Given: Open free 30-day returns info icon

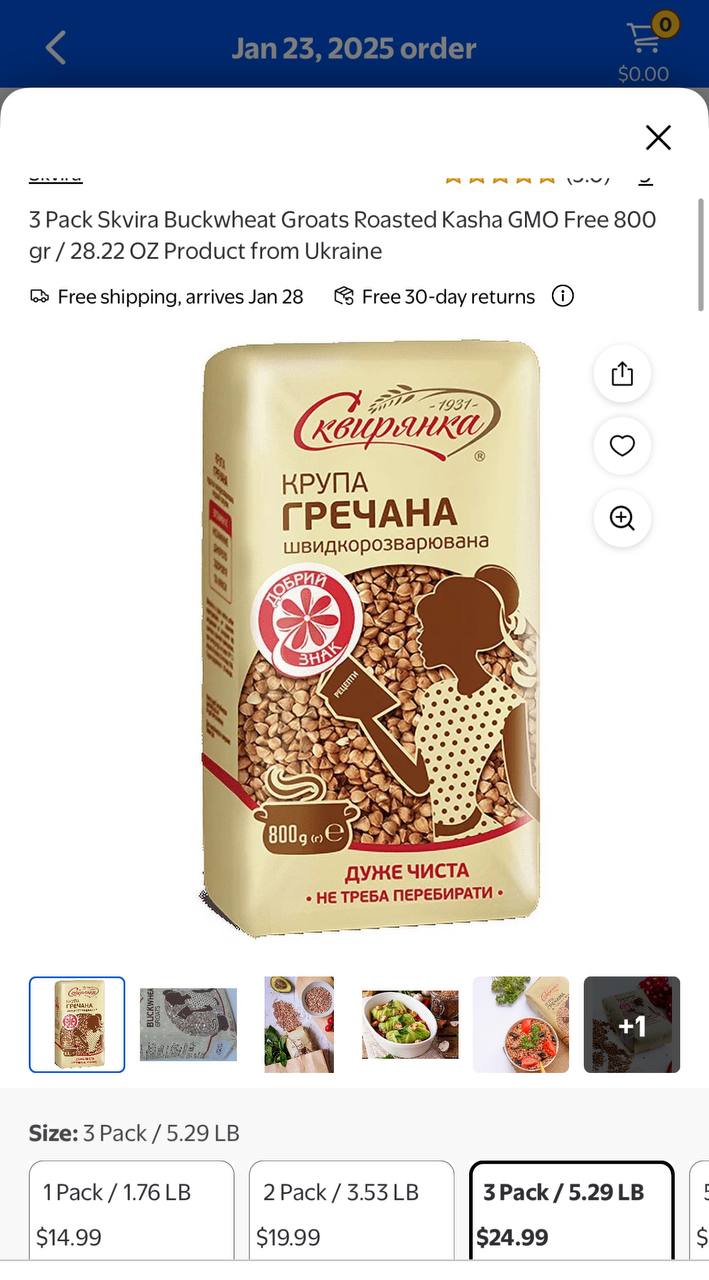Looking at the screenshot, I should click(563, 296).
